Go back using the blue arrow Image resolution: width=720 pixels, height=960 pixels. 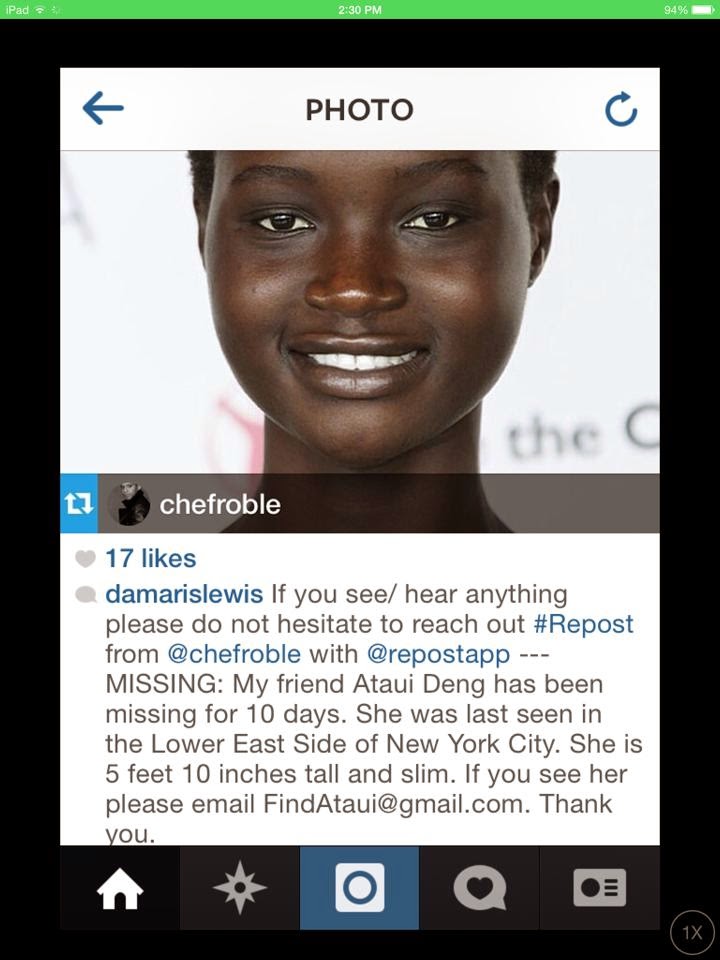pos(103,109)
